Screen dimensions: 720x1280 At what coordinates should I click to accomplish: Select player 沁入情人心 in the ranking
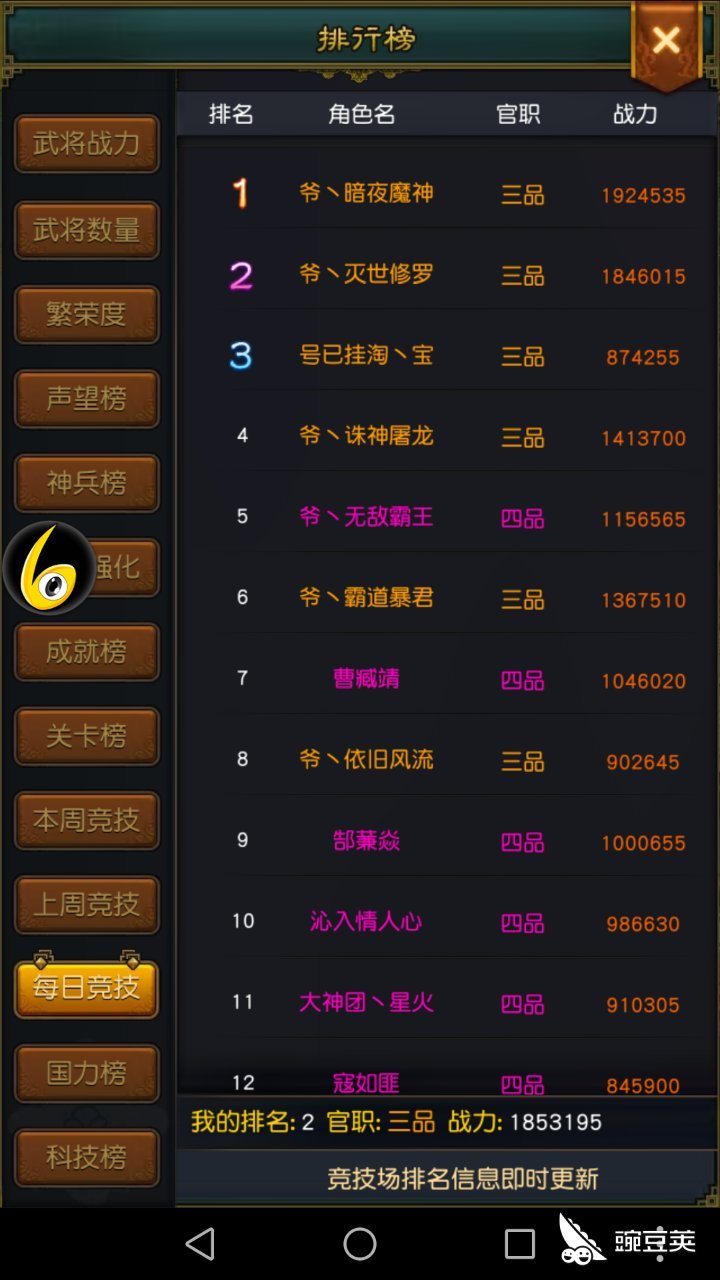pyautogui.click(x=366, y=922)
